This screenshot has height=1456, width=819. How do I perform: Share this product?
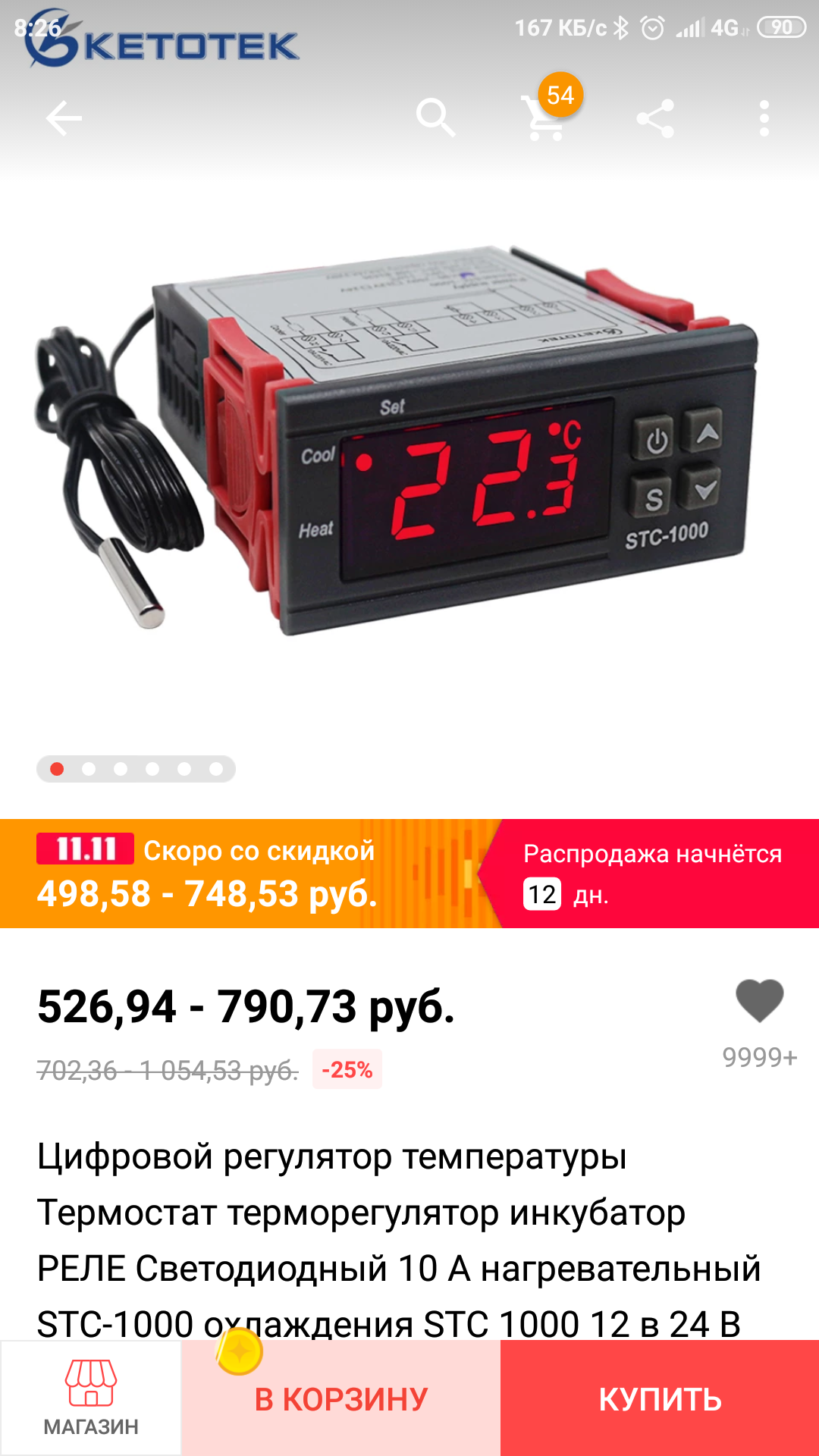pos(655,118)
